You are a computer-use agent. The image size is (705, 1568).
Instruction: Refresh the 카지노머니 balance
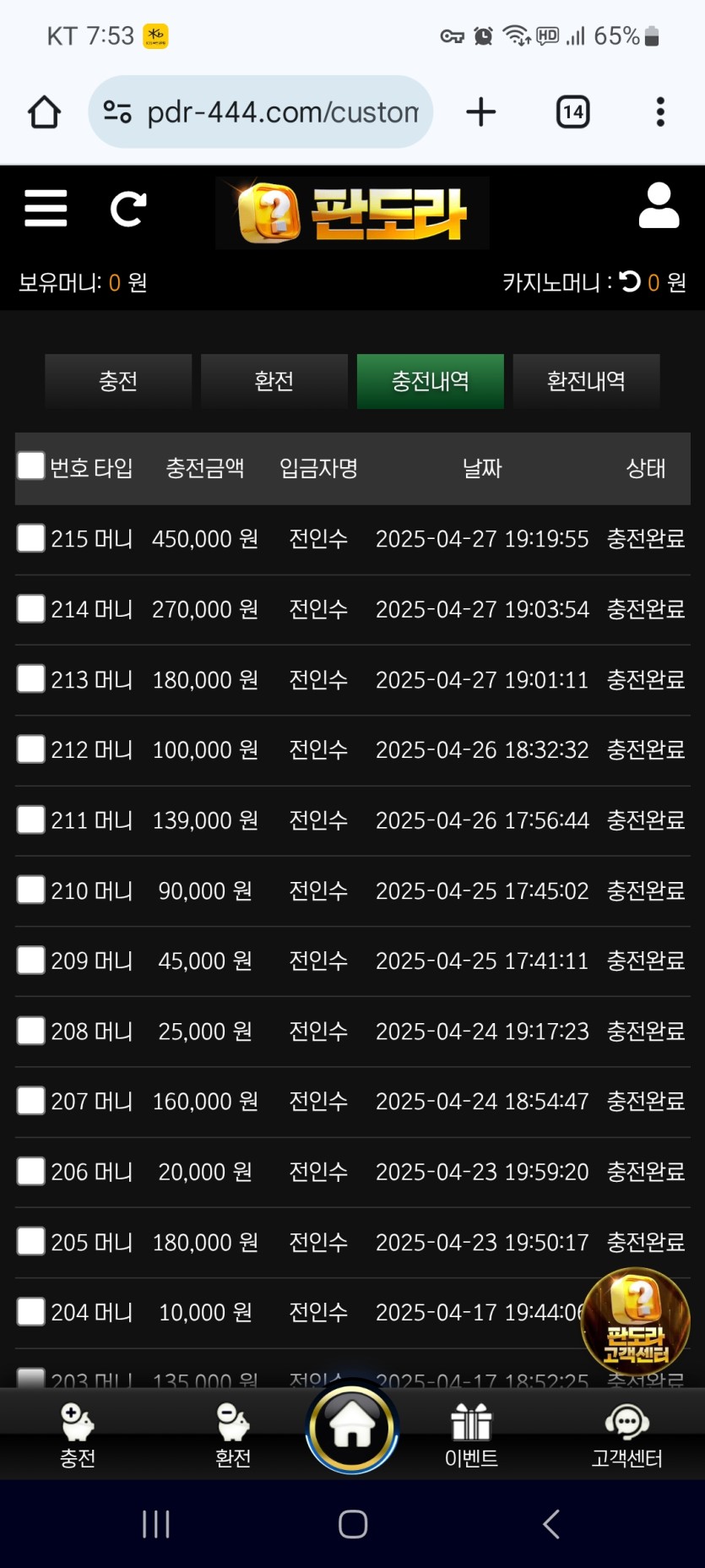[630, 281]
